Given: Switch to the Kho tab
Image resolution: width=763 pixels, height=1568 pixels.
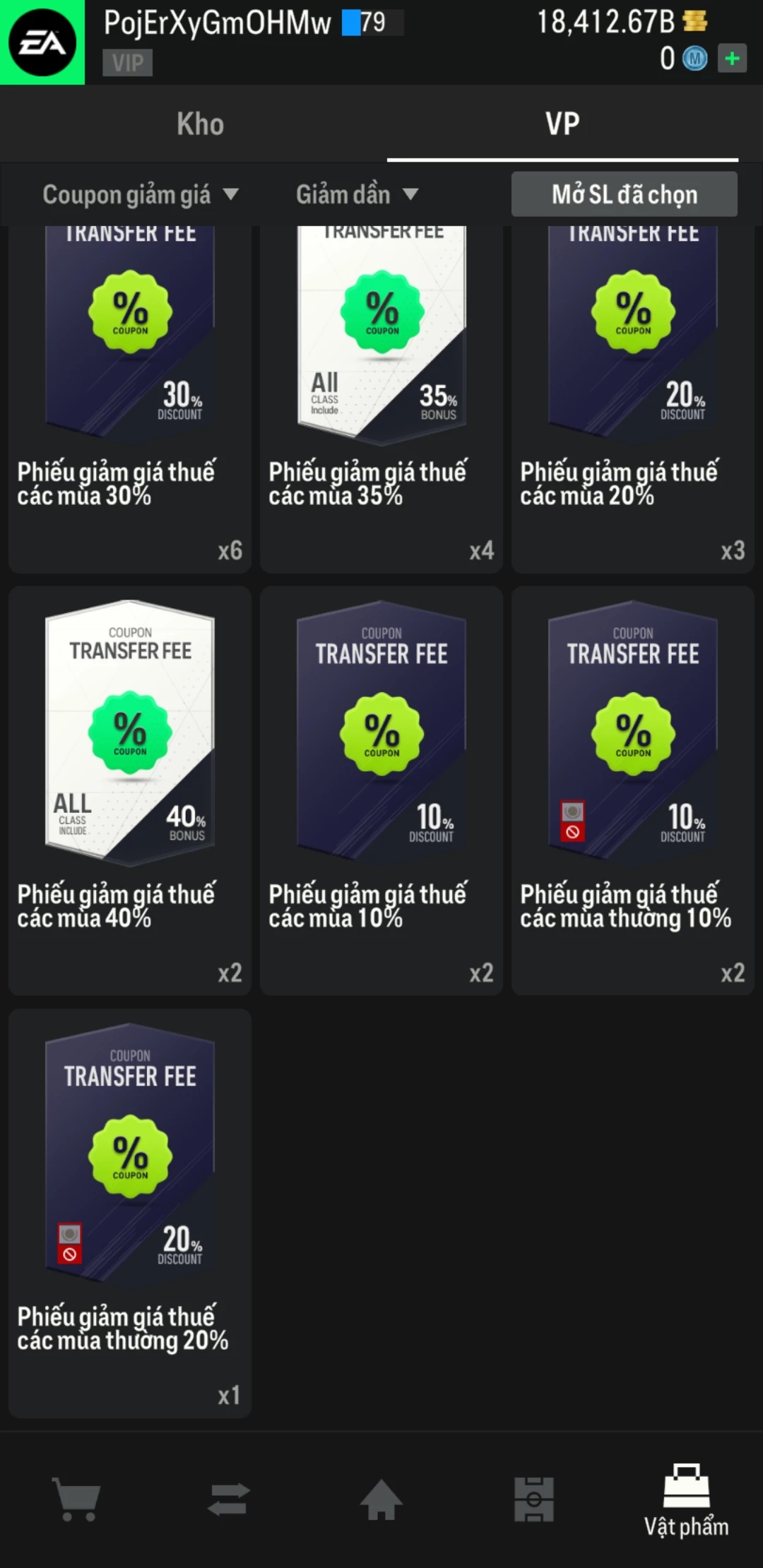Looking at the screenshot, I should click(200, 124).
